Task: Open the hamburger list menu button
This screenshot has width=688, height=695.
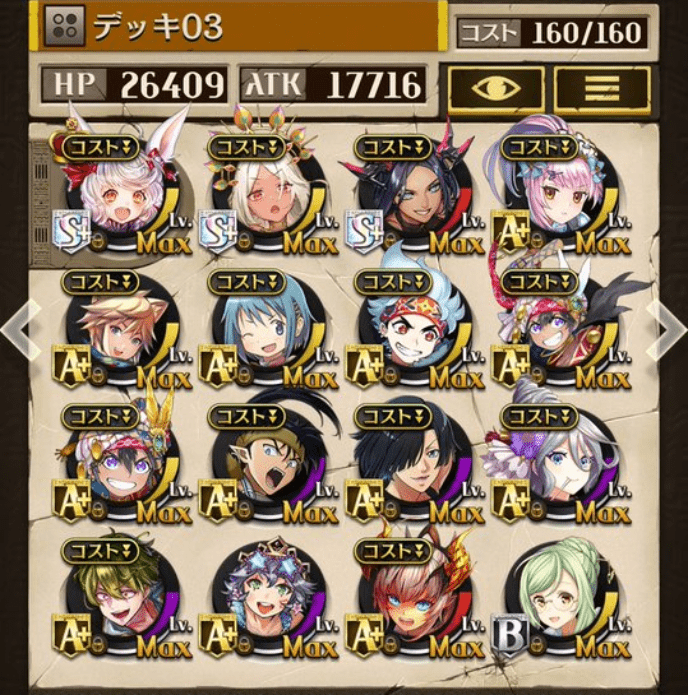Action: (x=602, y=88)
